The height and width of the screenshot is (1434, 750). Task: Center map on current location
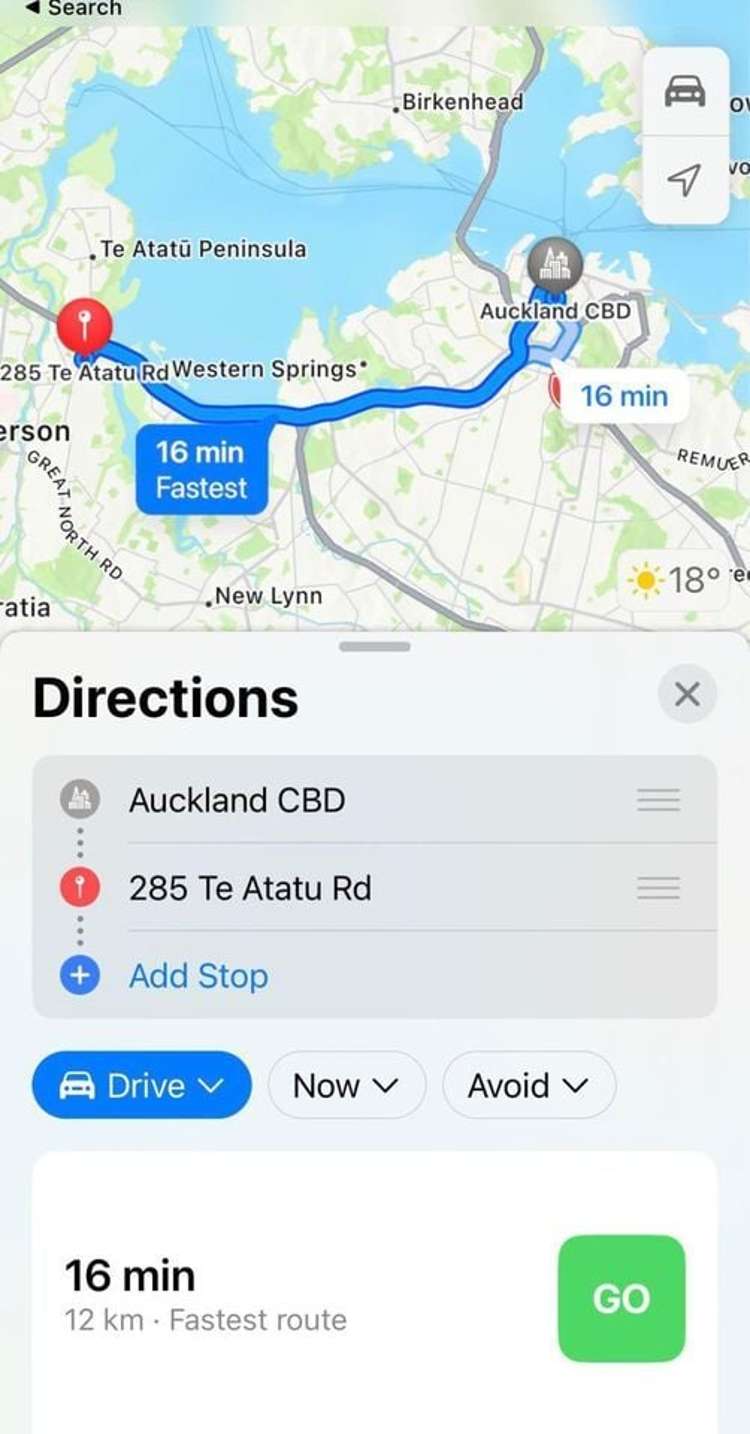click(685, 180)
